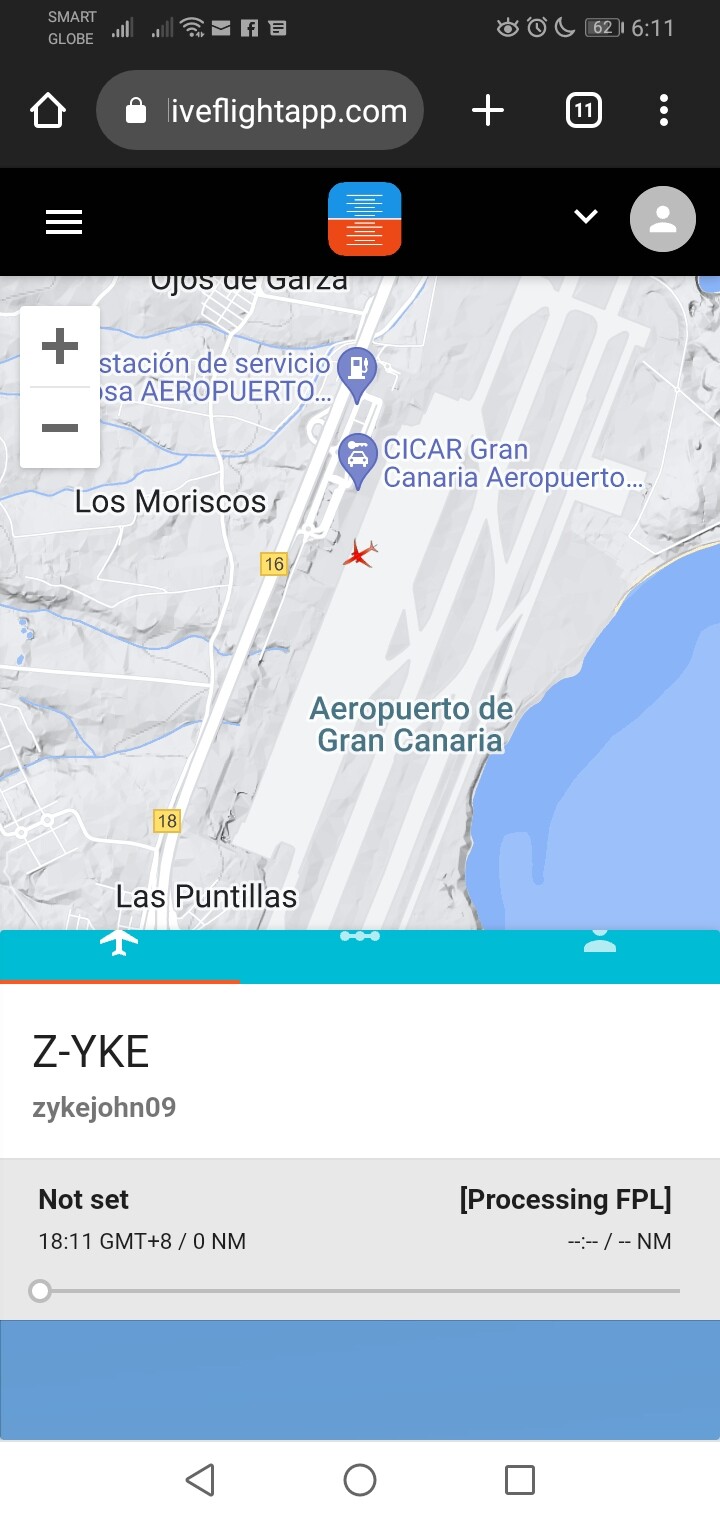
Task: Open a new browser tab
Action: 487,110
